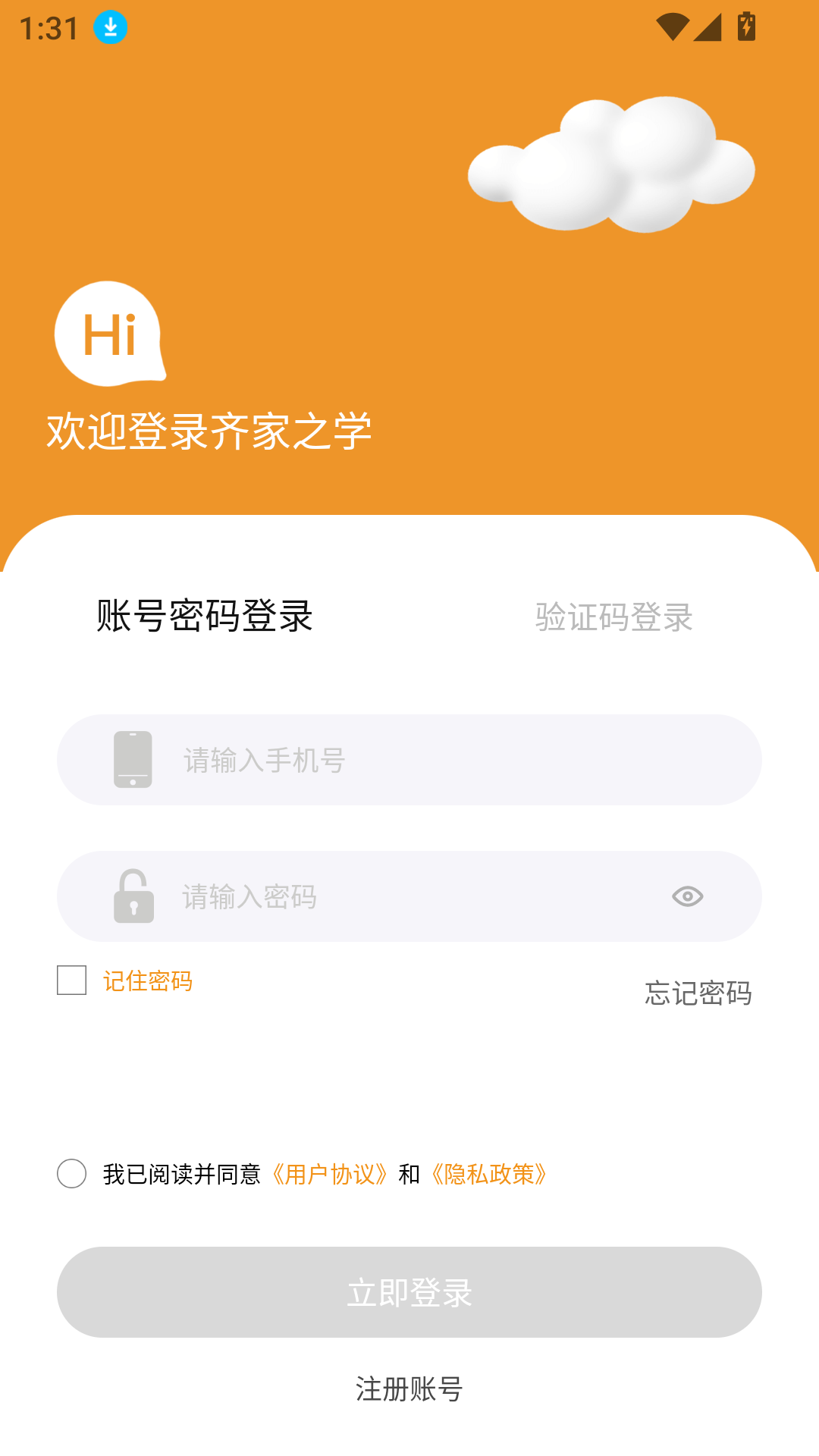819x1456 pixels.
Task: Click the padlock icon in the password field
Action: (133, 896)
